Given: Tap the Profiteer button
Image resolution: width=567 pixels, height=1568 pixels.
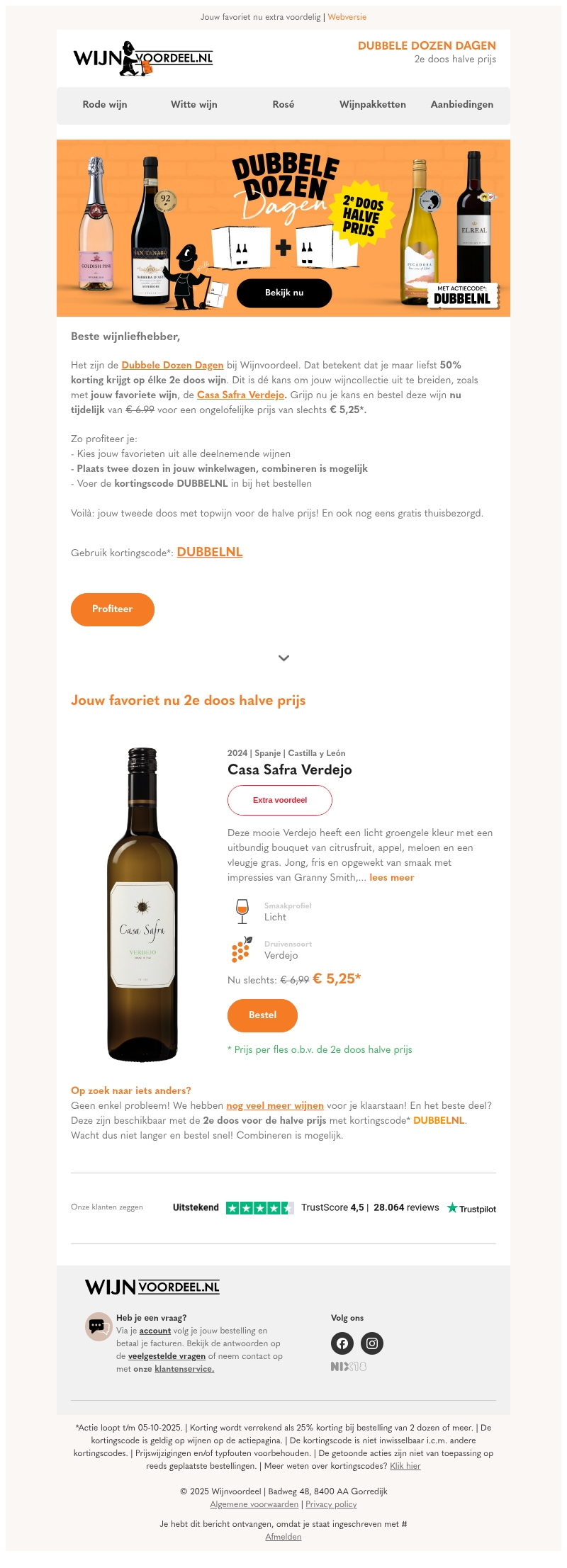Looking at the screenshot, I should pos(113,609).
